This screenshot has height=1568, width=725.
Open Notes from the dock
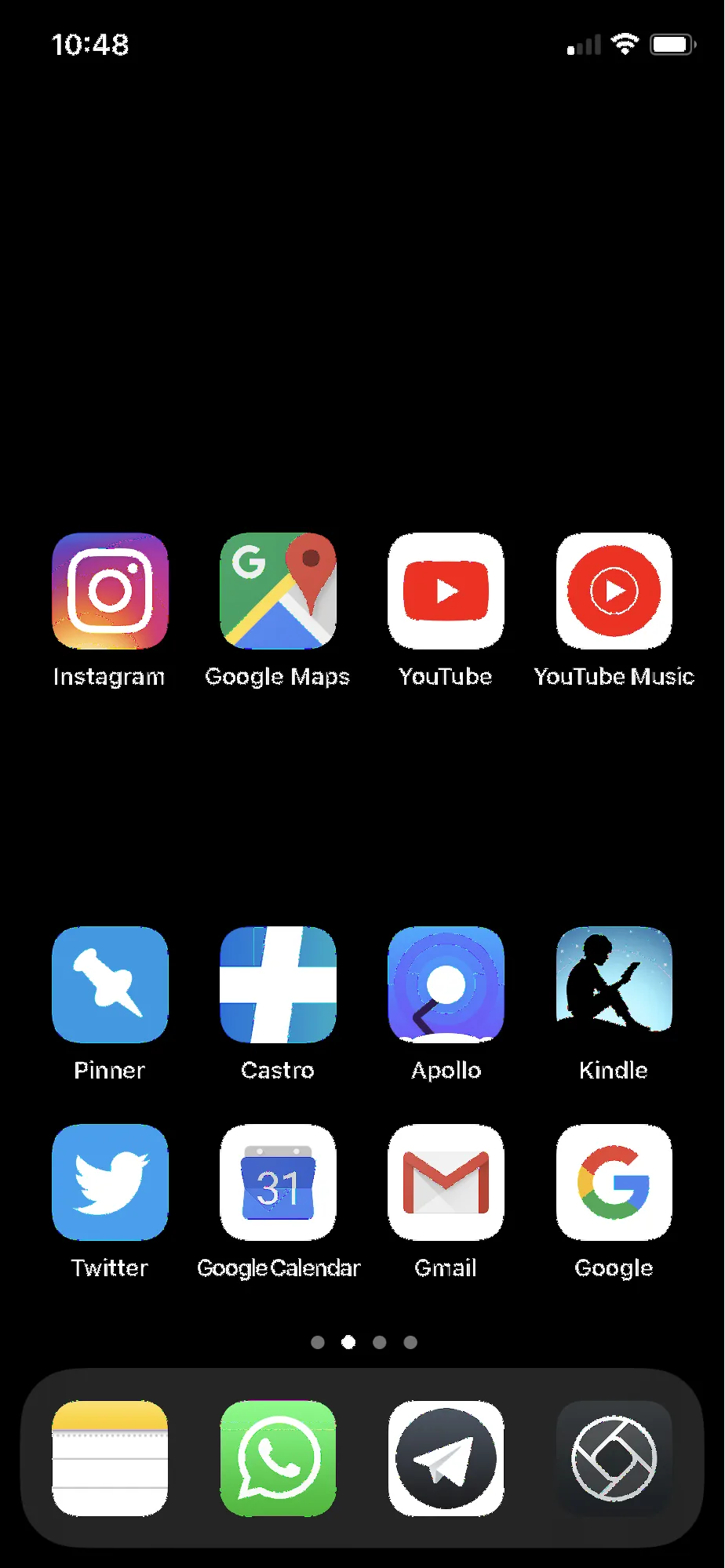tap(110, 1459)
